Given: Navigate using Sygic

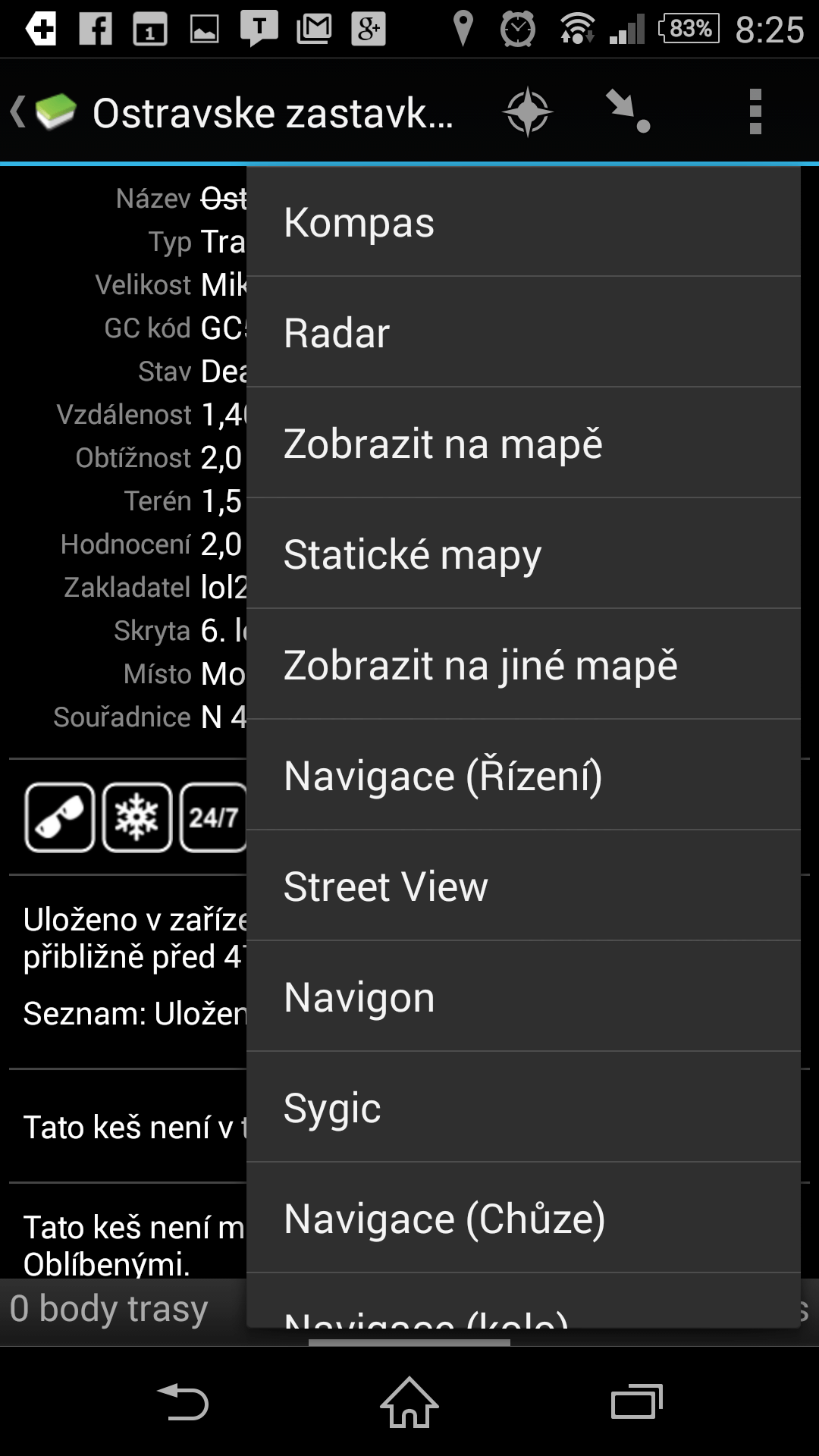Looking at the screenshot, I should tap(523, 1108).
